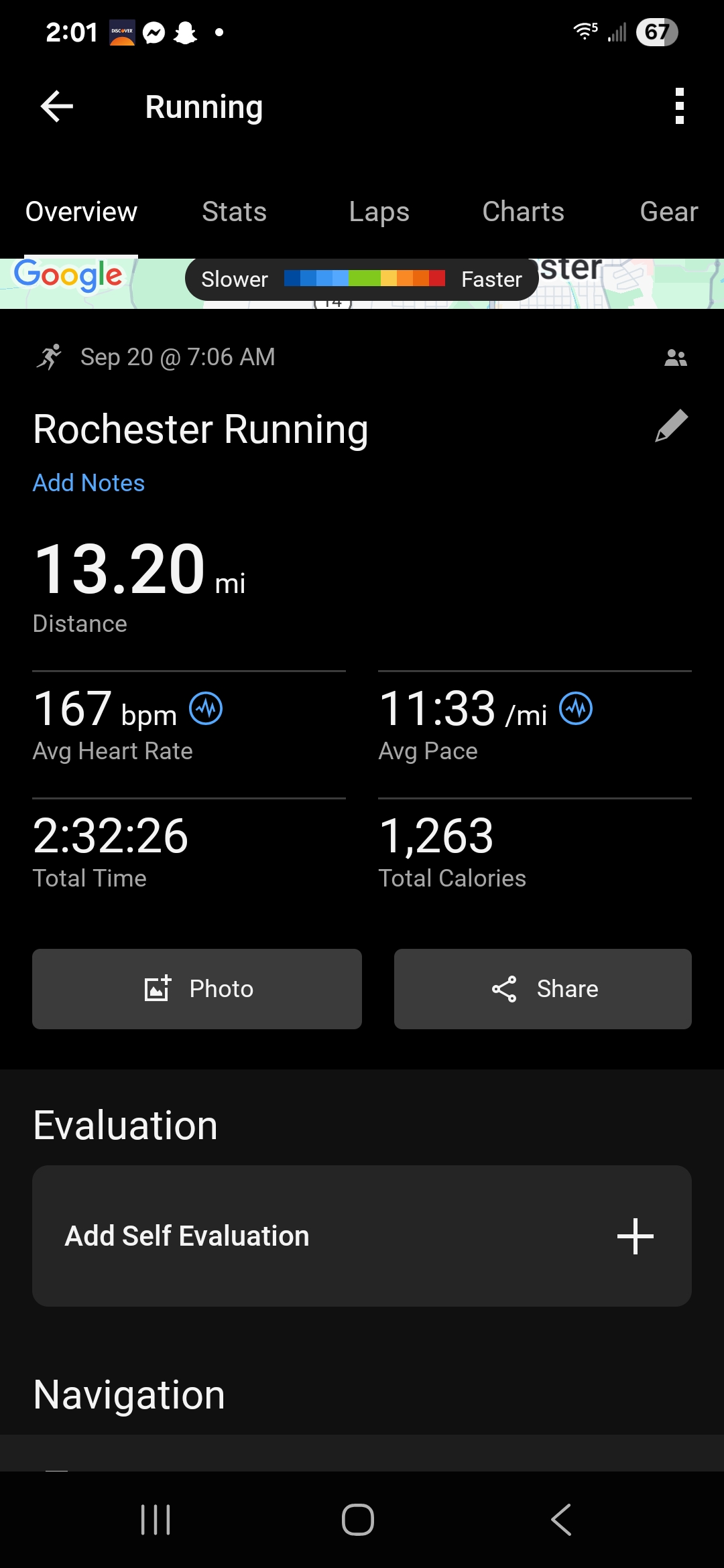Open the Charts tab
Screen dimensions: 724x1568
click(523, 212)
